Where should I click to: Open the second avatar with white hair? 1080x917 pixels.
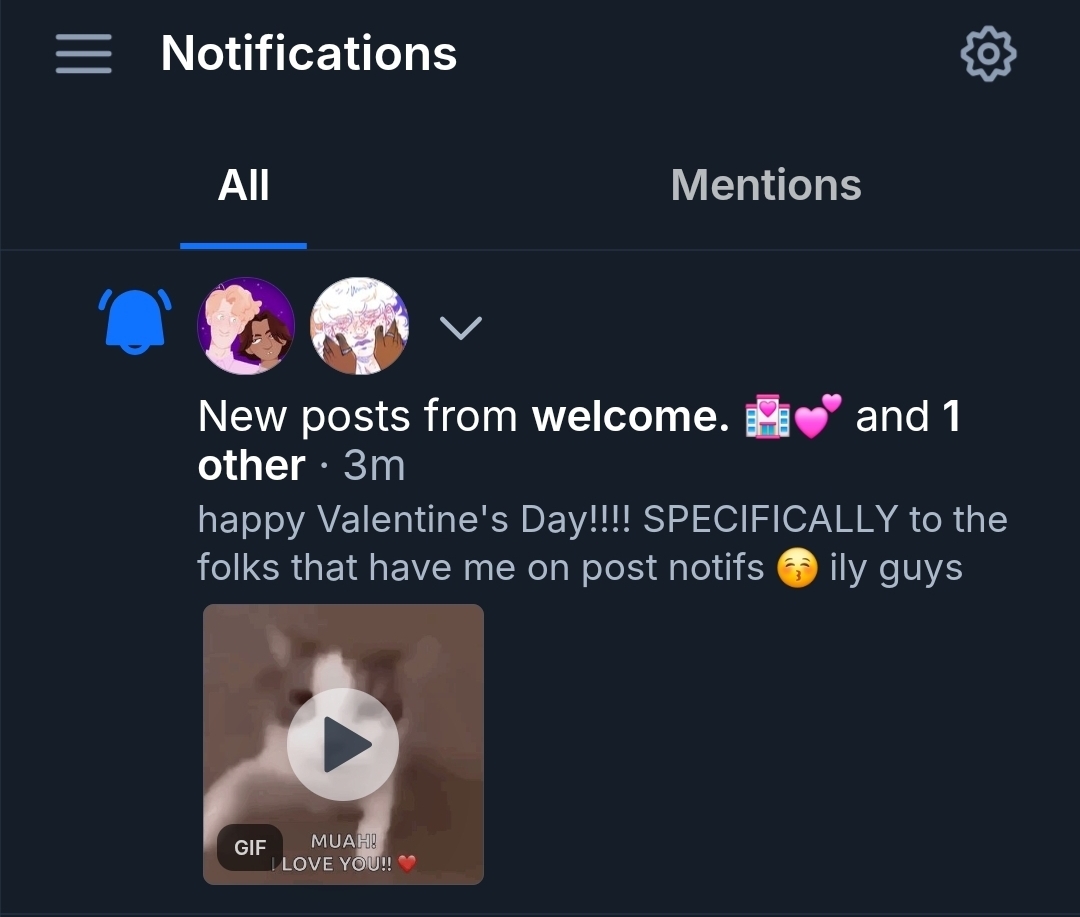click(x=360, y=326)
